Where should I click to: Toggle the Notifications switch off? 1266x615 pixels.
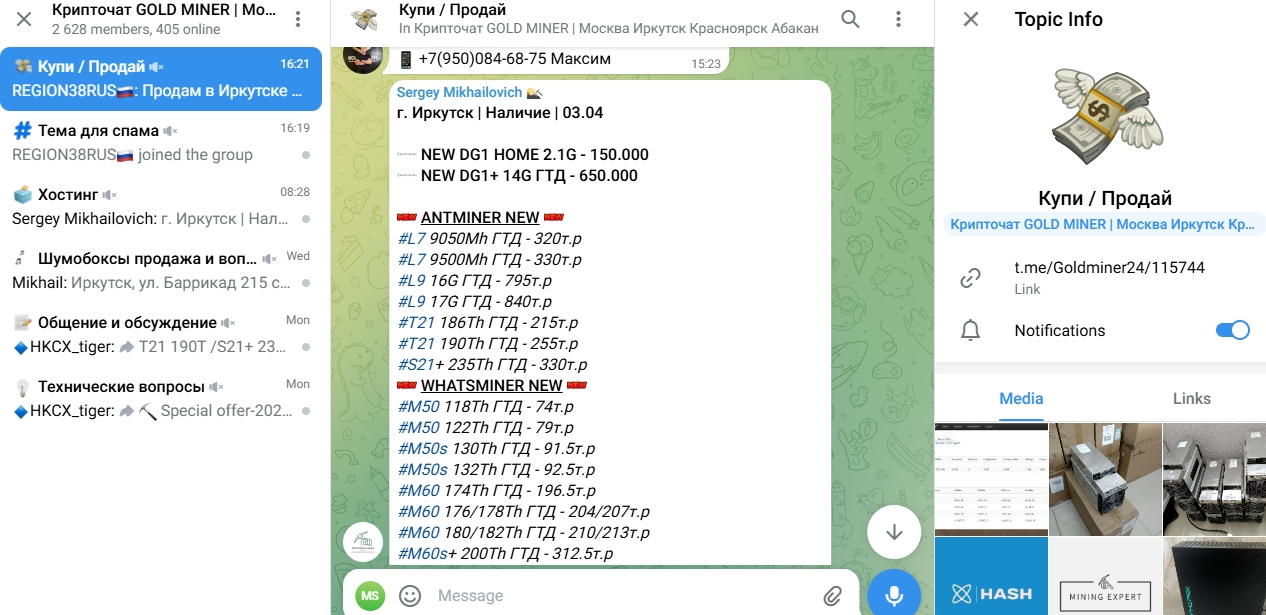click(1232, 330)
